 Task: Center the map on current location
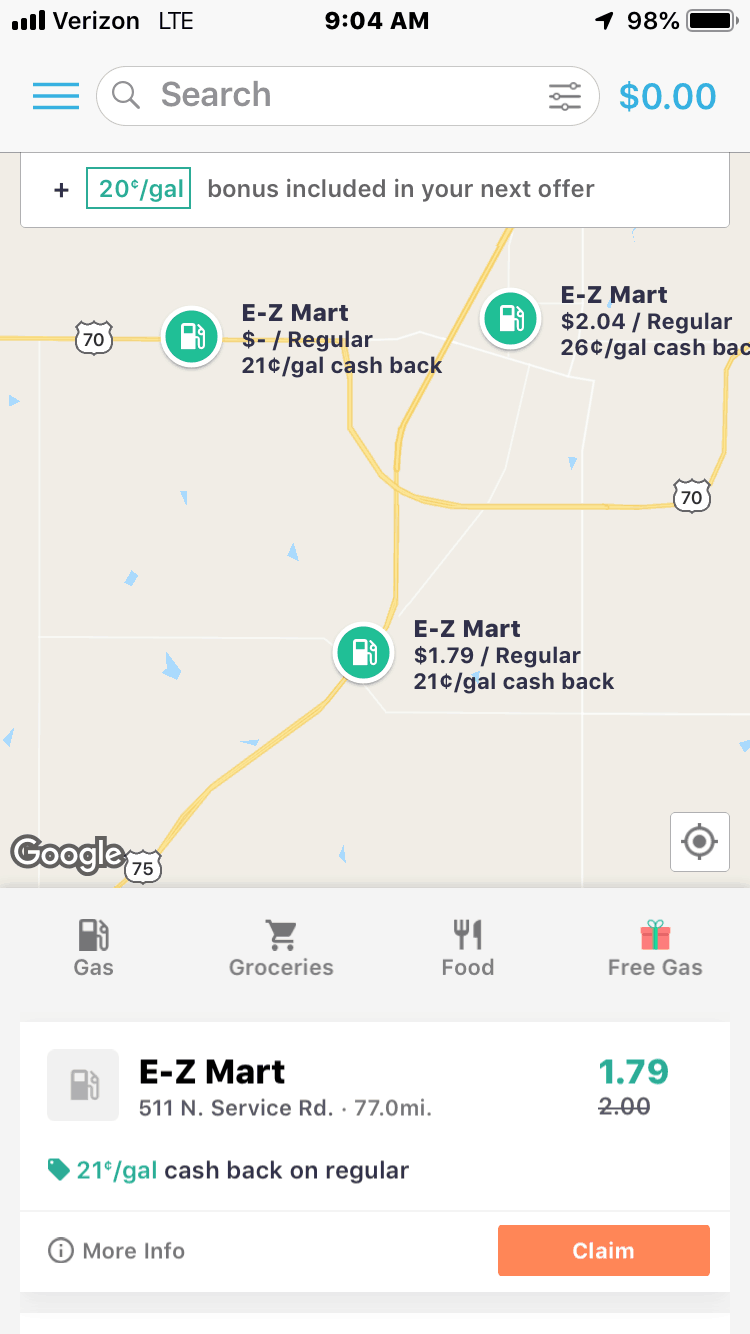click(x=699, y=842)
